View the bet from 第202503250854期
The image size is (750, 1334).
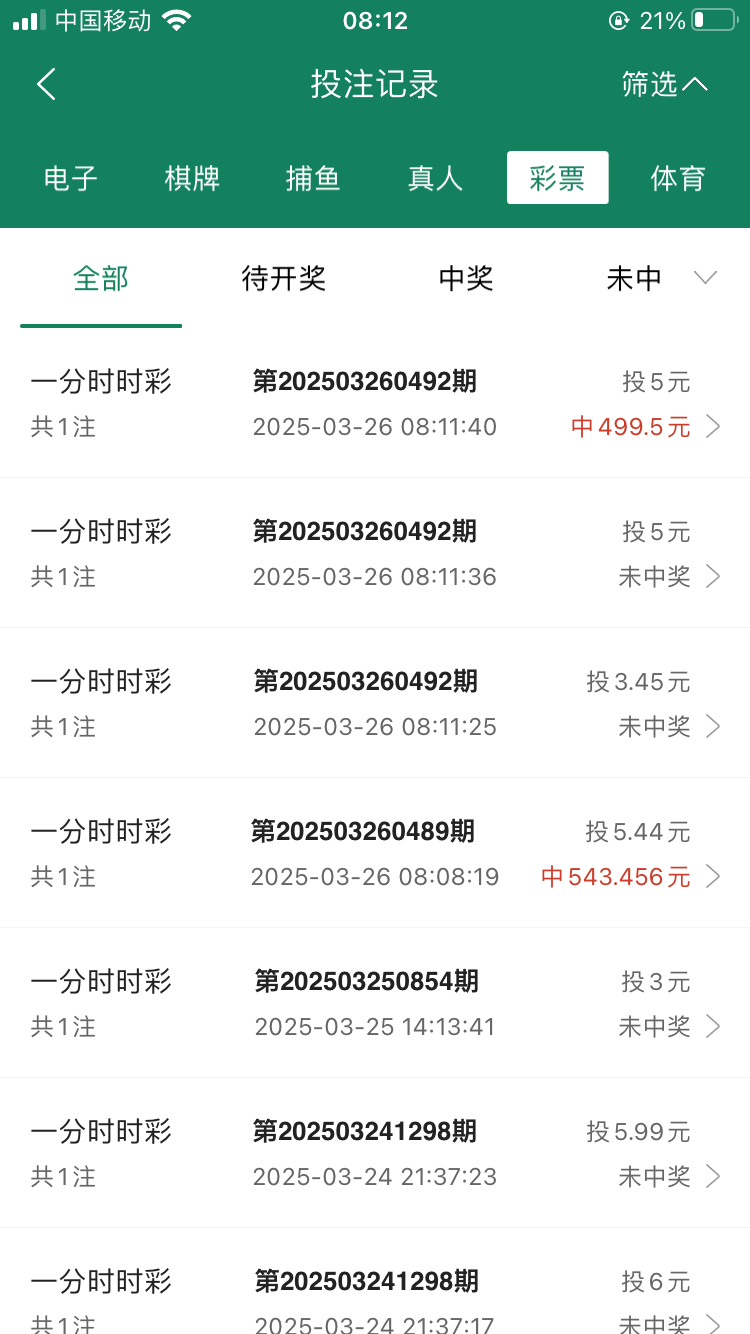point(375,1004)
